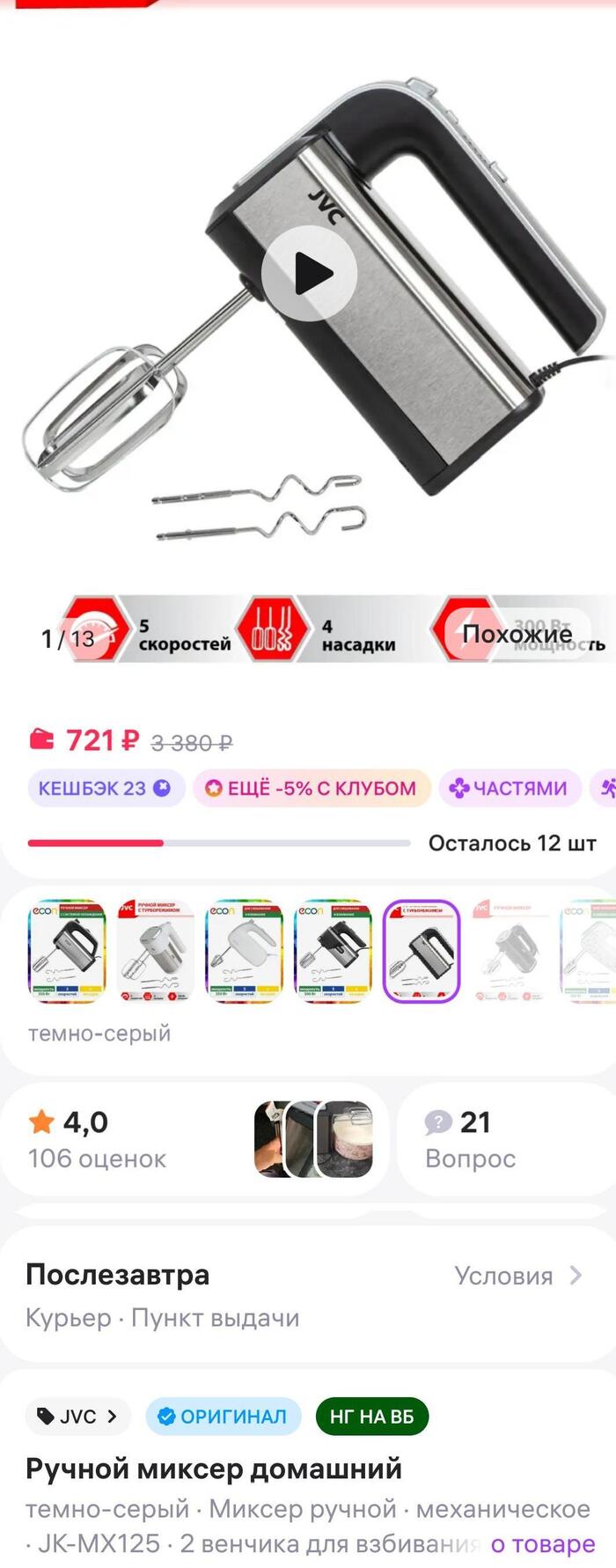Open similar products via Похожие

tap(517, 634)
